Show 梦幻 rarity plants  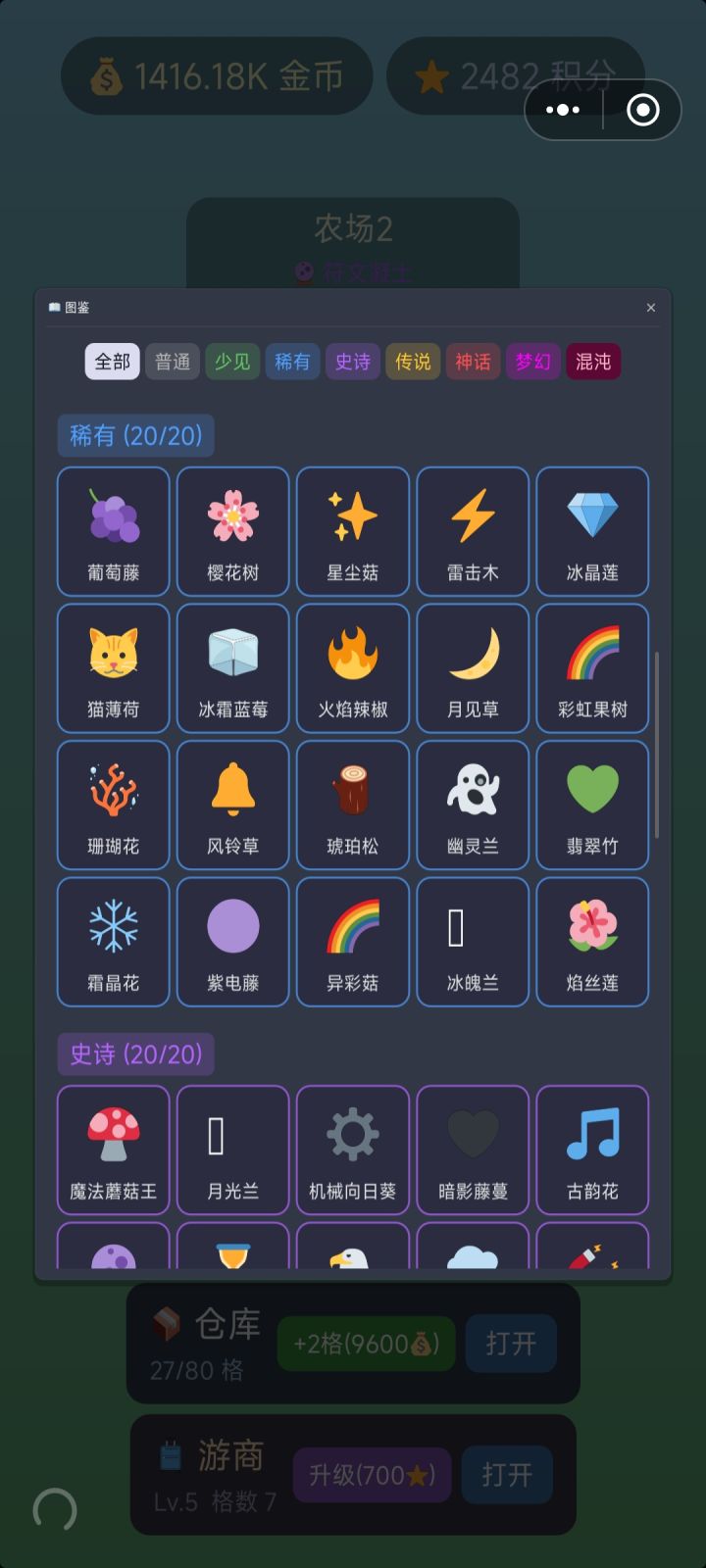(532, 362)
